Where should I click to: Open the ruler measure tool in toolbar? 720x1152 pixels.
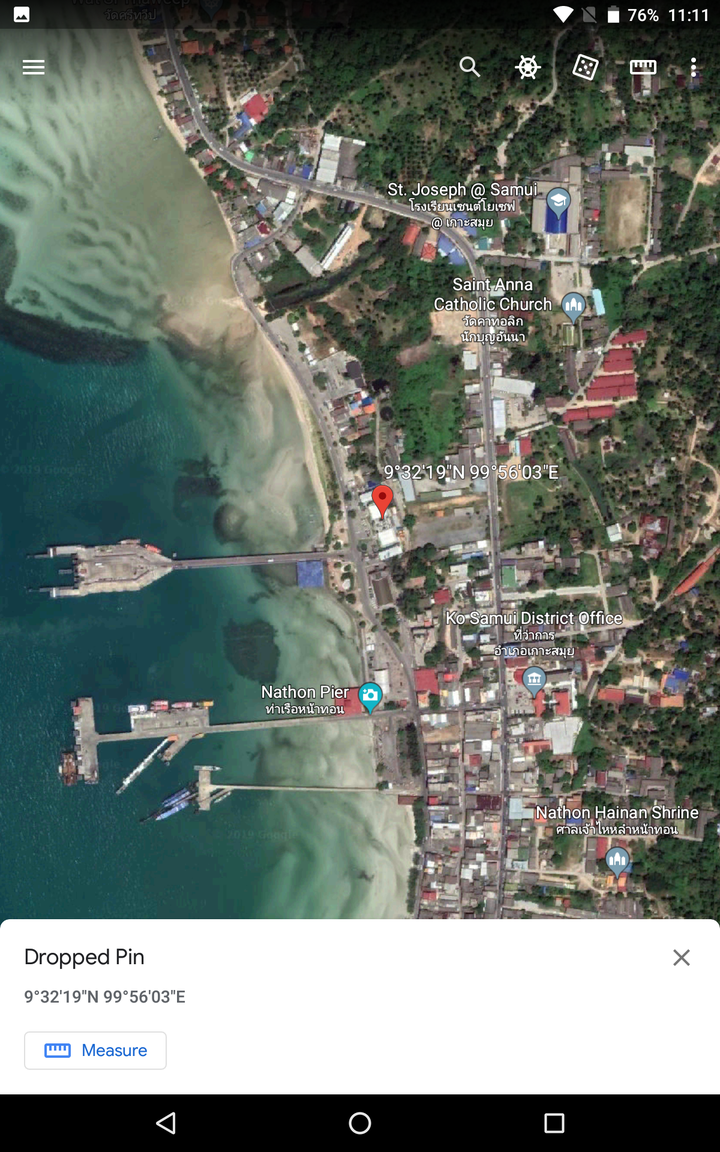[x=643, y=67]
